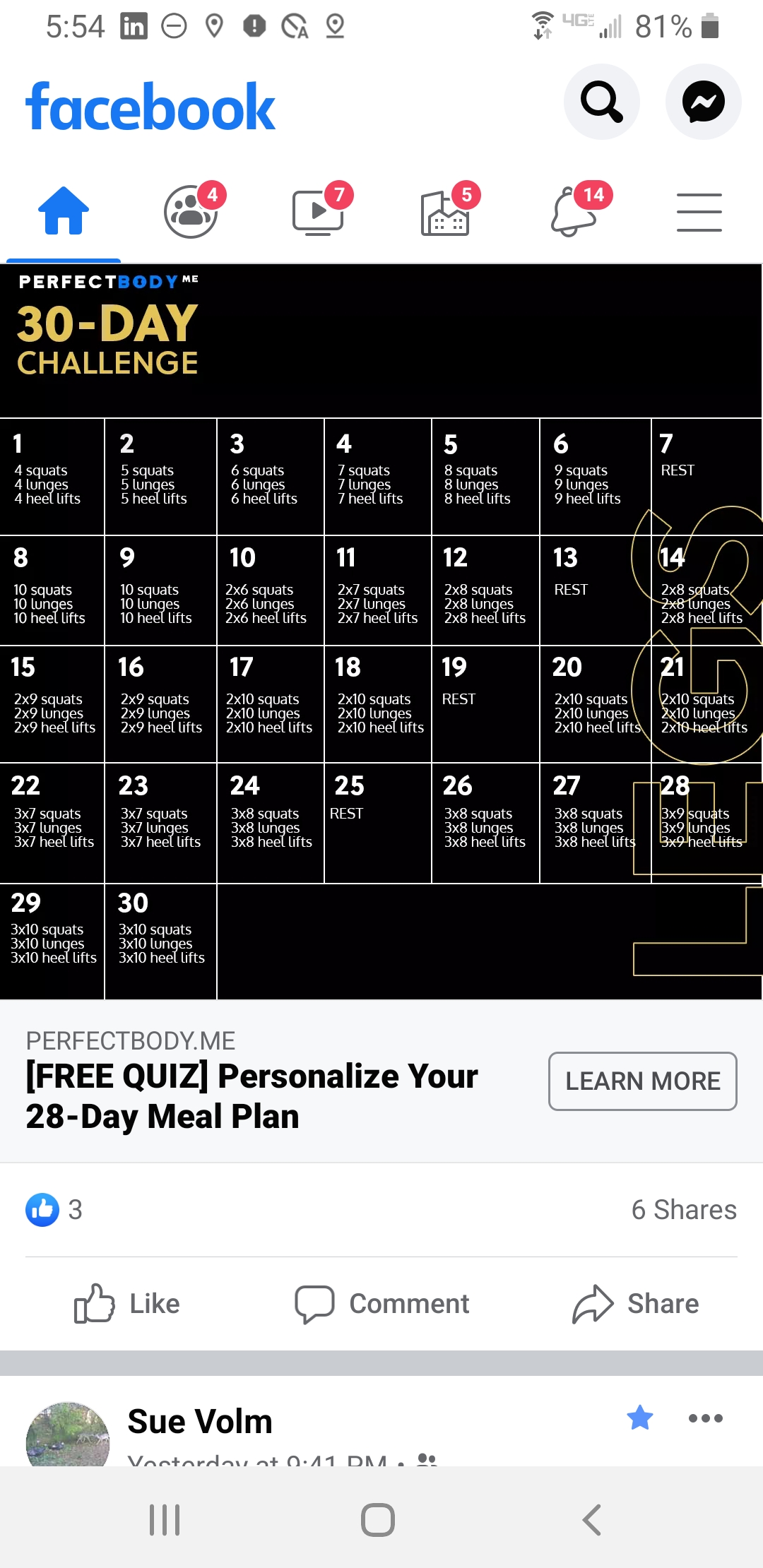Switch to the Watch videos tab
This screenshot has width=763, height=1568.
click(319, 210)
